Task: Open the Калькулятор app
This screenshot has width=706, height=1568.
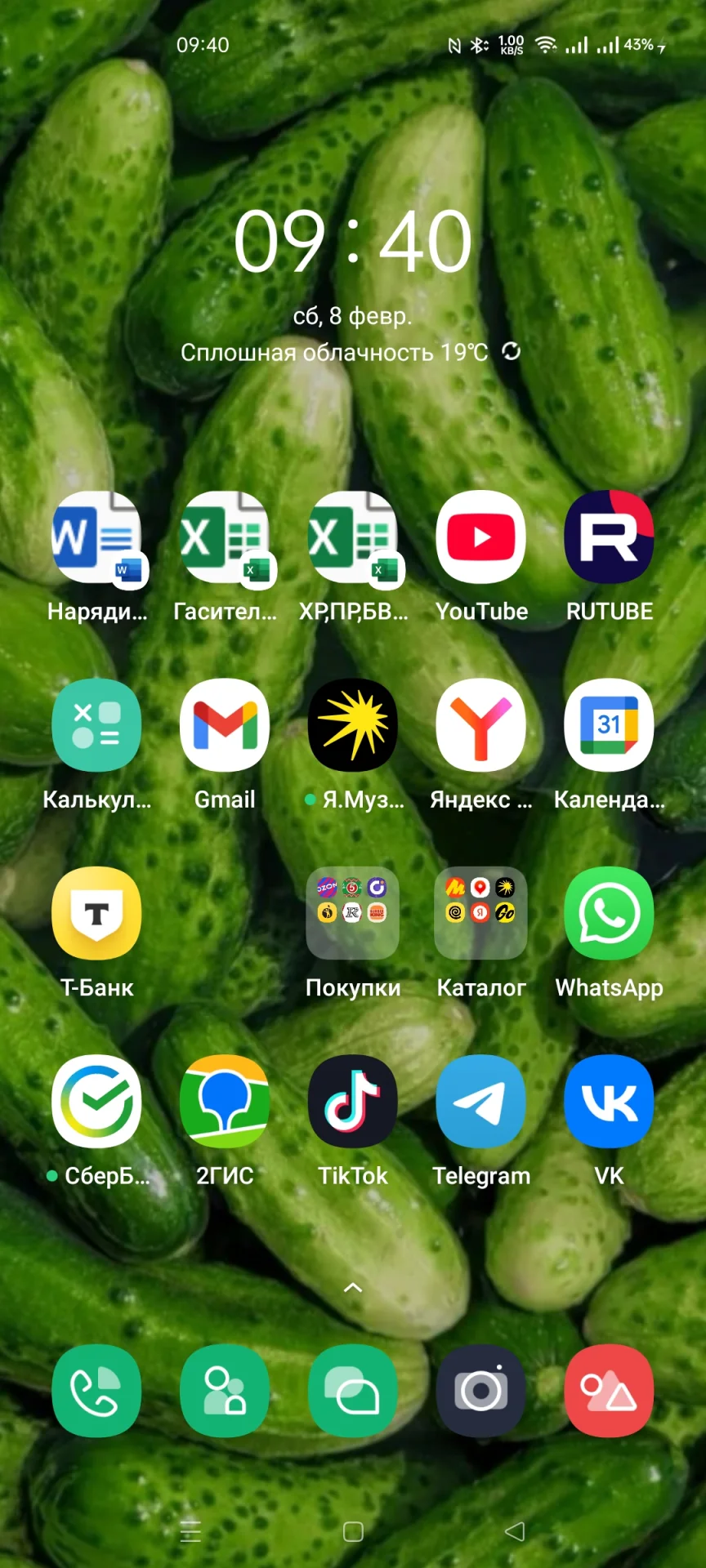Action: click(x=96, y=725)
